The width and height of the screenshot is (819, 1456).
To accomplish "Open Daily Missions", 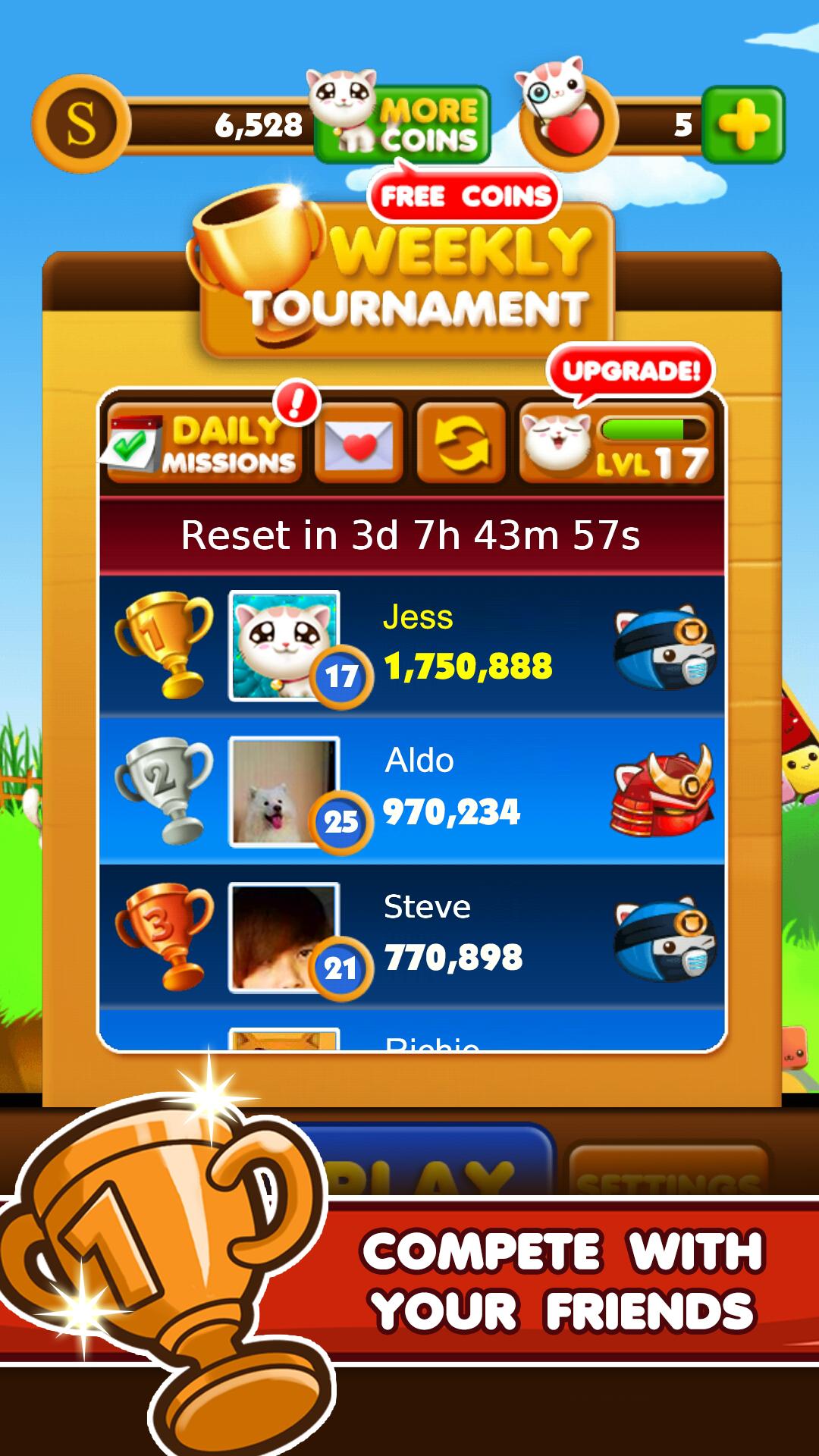I will 205,444.
